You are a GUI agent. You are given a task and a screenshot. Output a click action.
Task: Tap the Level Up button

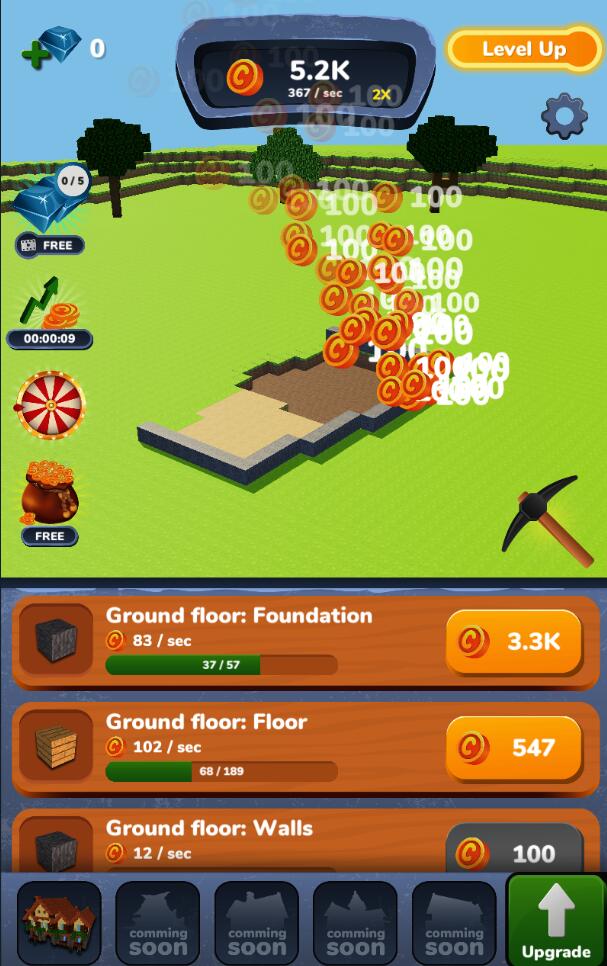(523, 49)
